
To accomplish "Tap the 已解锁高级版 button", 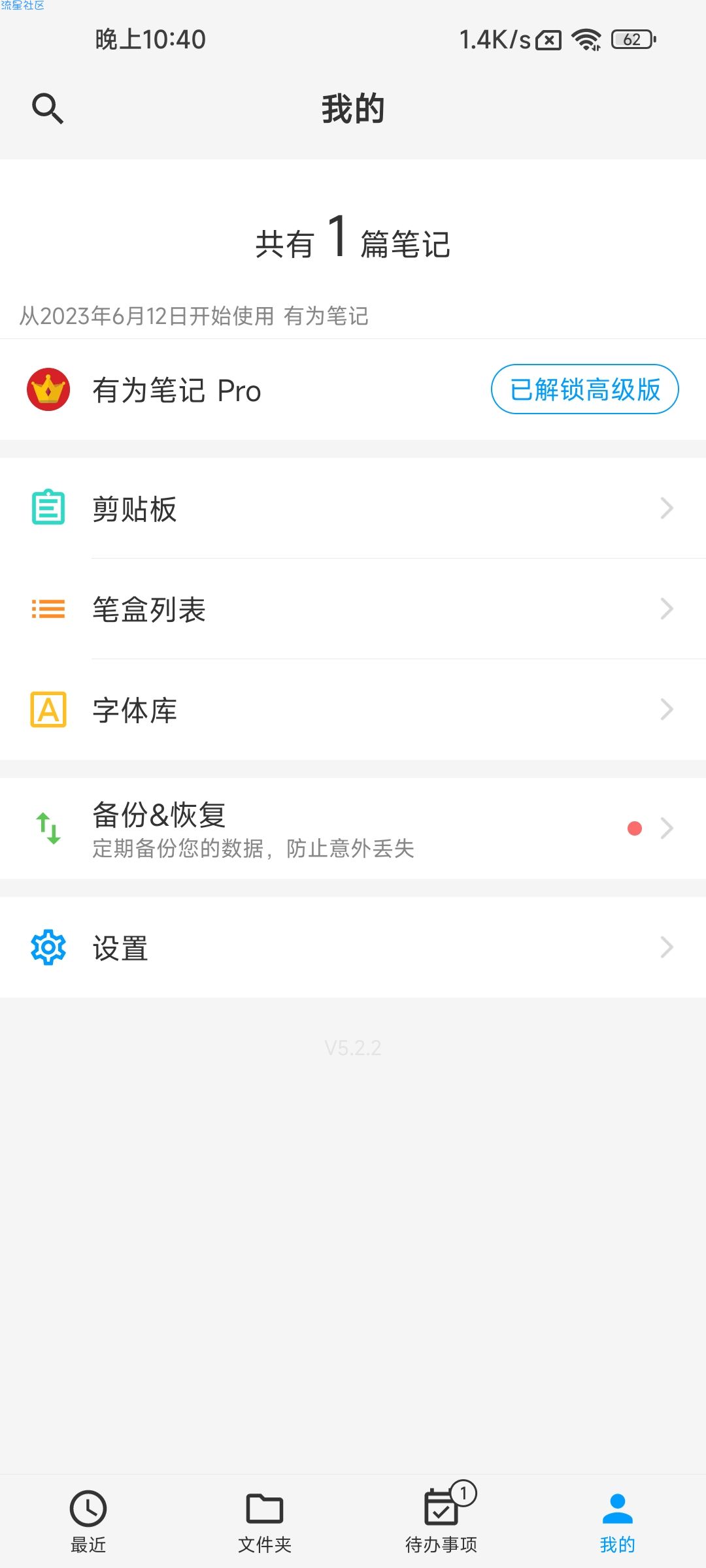I will (584, 389).
